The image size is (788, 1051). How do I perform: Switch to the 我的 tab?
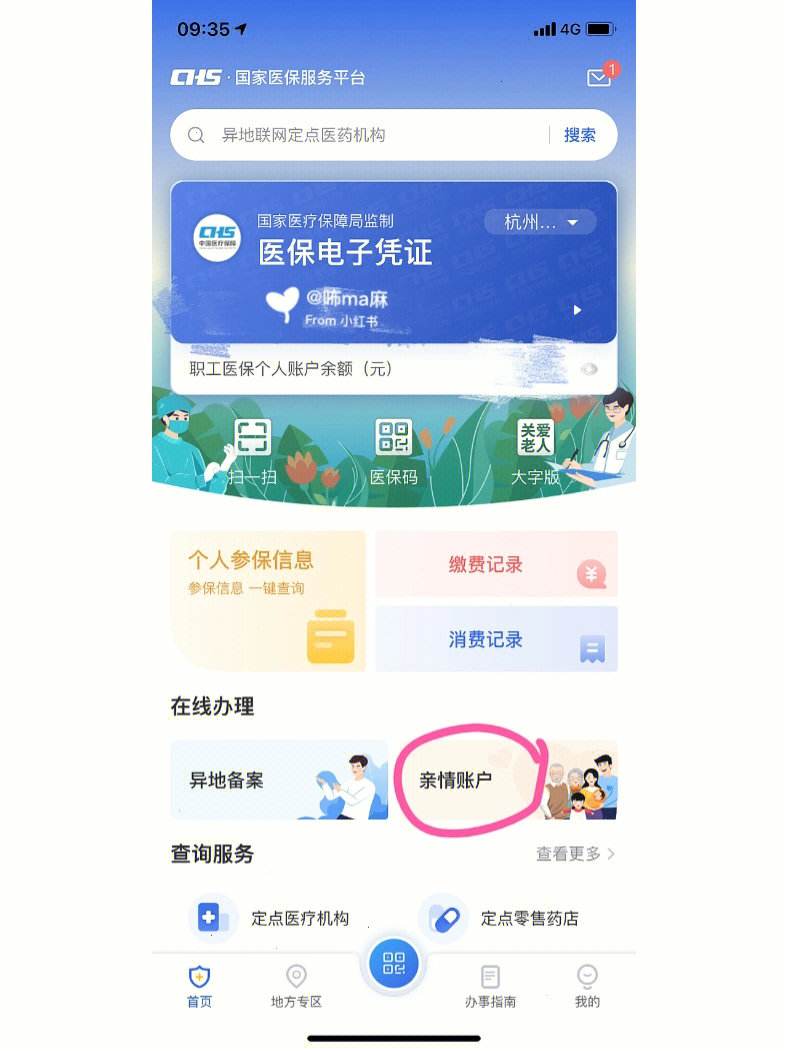587,986
